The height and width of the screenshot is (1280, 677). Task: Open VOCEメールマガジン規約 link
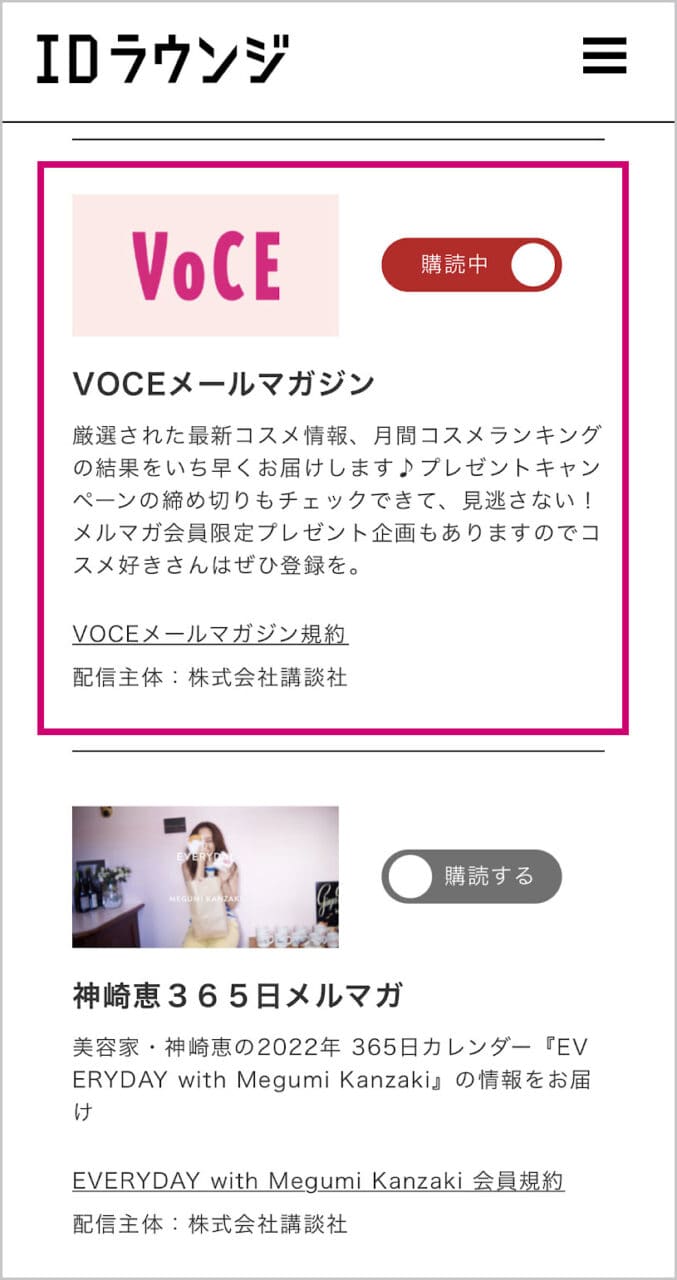coord(210,634)
